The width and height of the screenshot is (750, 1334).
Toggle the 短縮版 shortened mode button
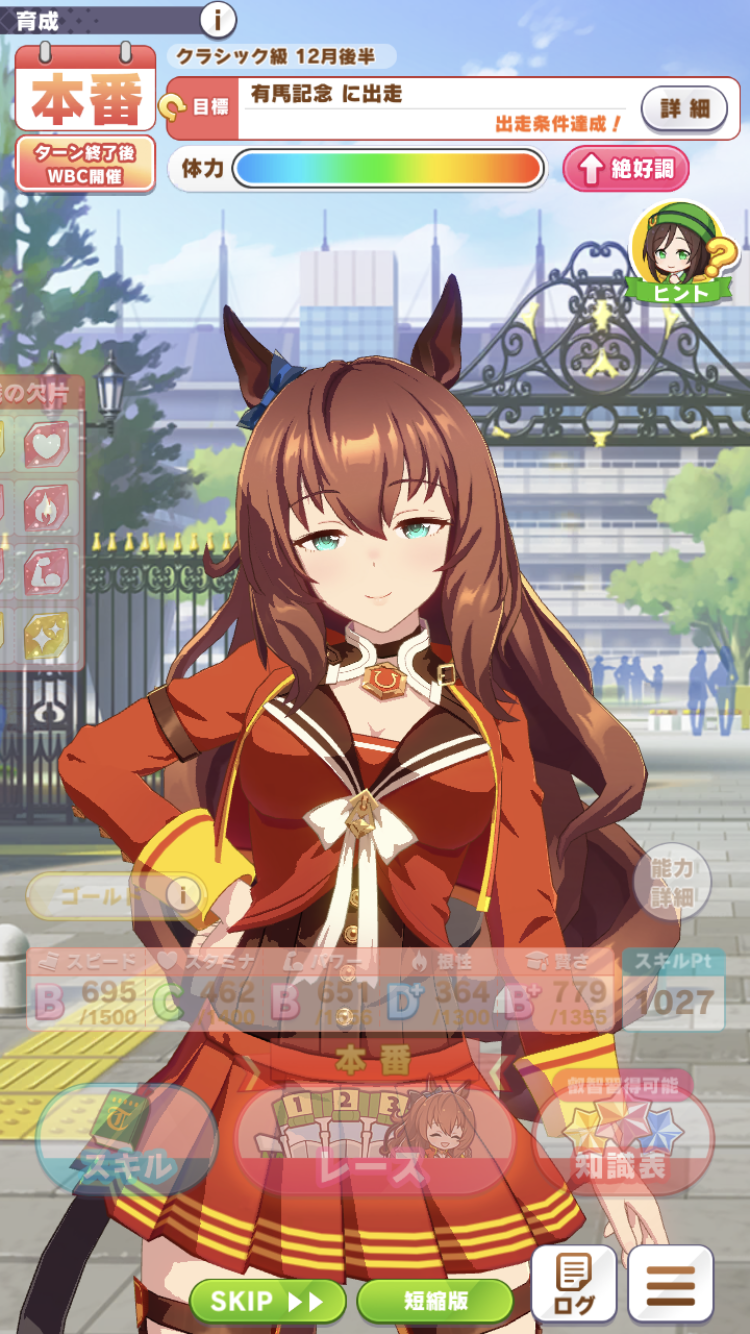tap(436, 1301)
